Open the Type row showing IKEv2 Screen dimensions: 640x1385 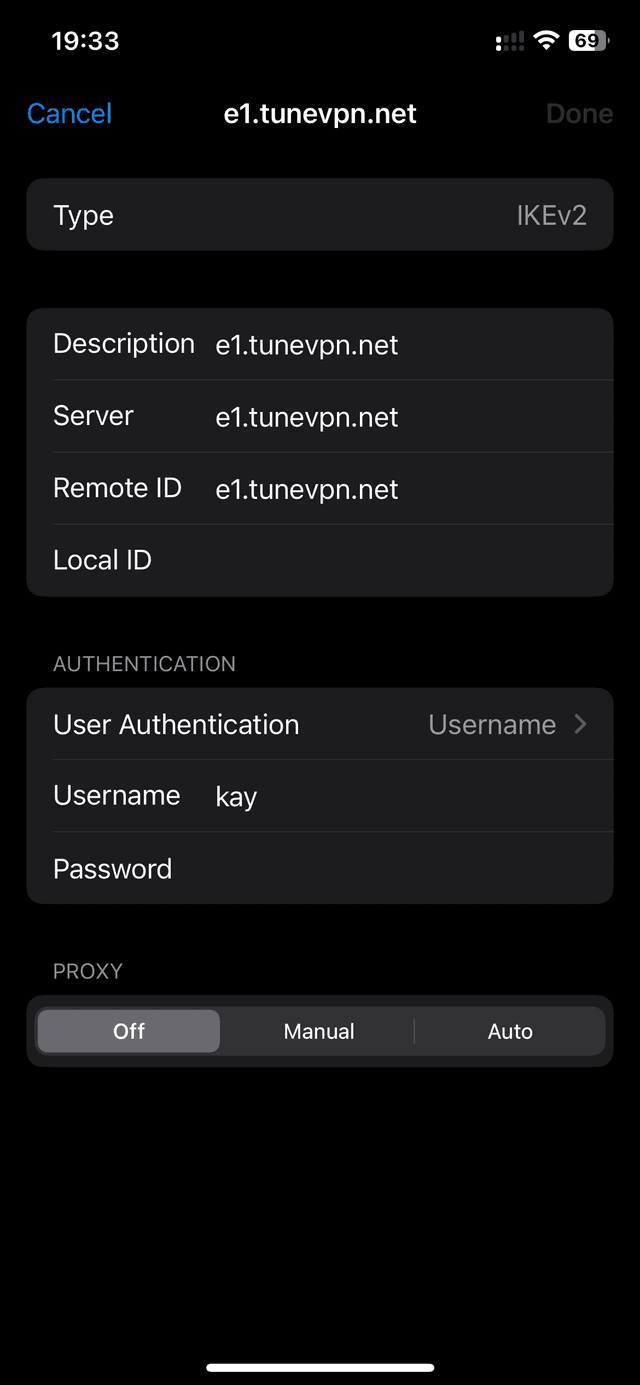coord(320,215)
